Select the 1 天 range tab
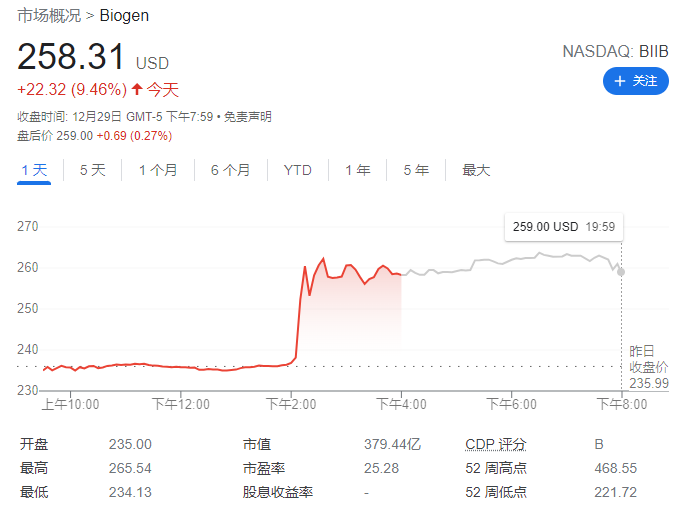 tap(35, 170)
